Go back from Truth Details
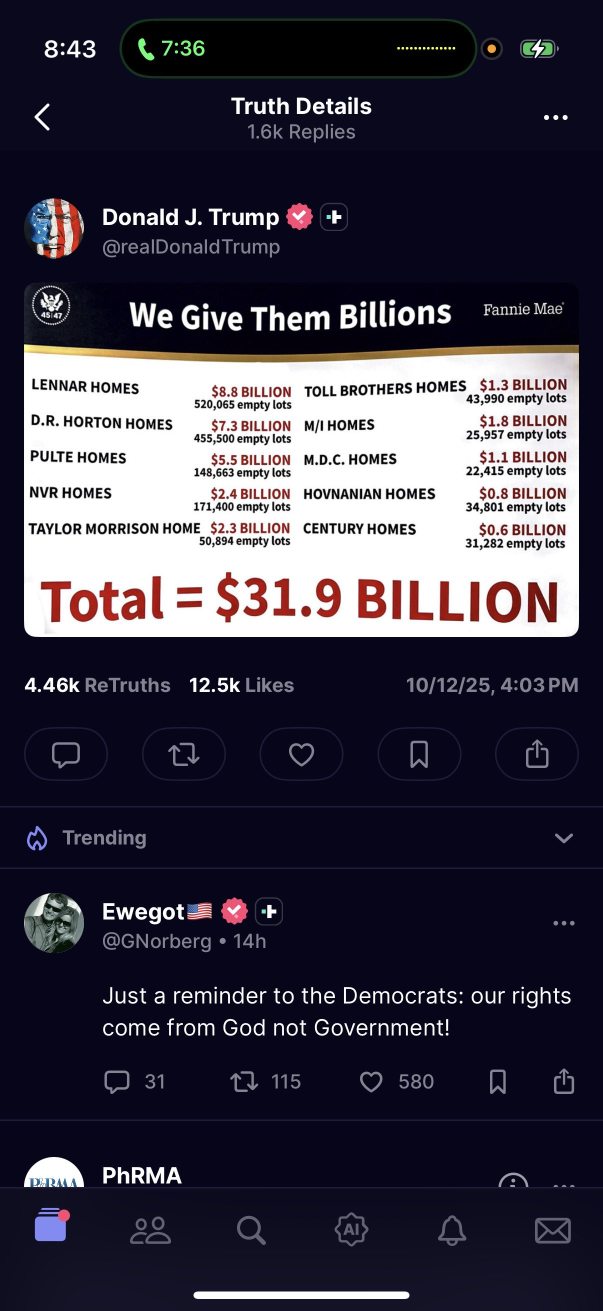The width and height of the screenshot is (603, 1311). point(41,117)
